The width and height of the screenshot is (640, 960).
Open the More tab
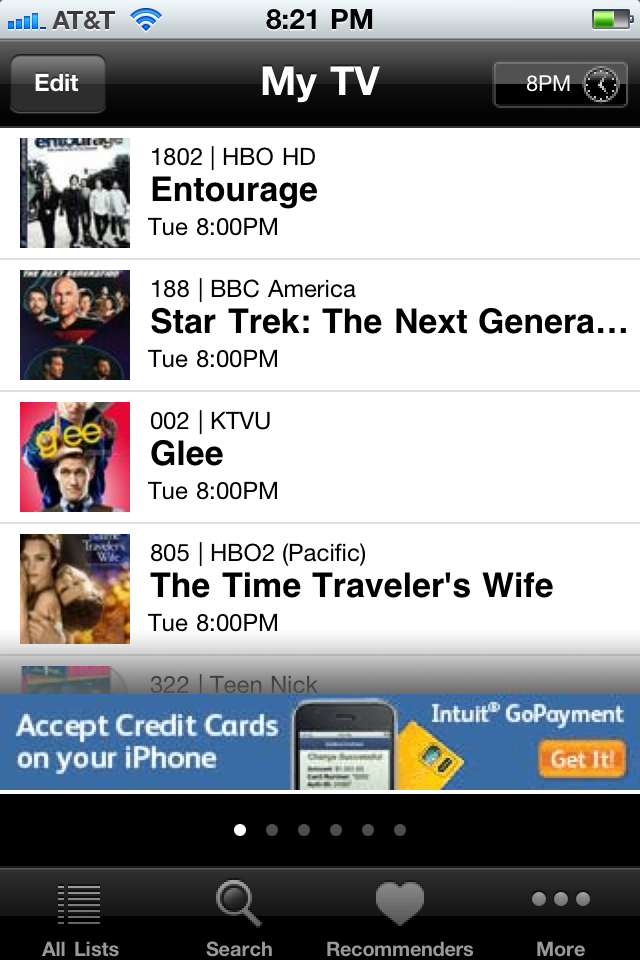(x=560, y=918)
